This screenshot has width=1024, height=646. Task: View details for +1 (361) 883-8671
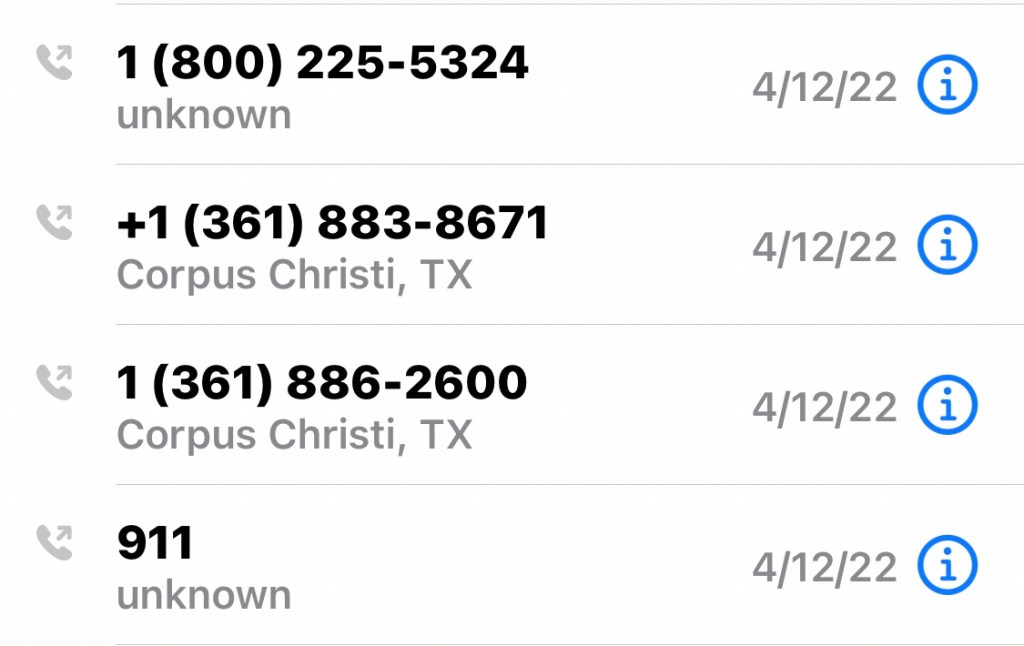coord(946,246)
